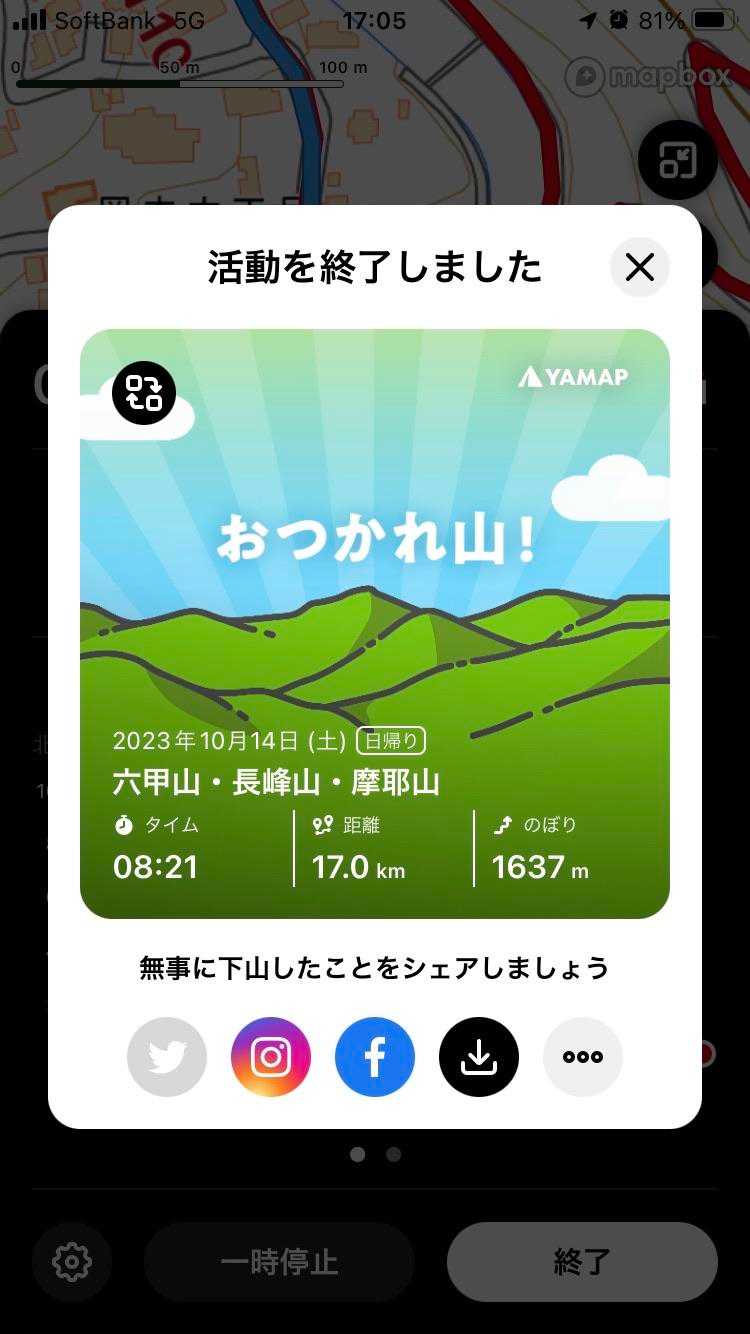Screen dimensions: 750x1334
Task: Tap the 終了 finish button
Action: (582, 1262)
